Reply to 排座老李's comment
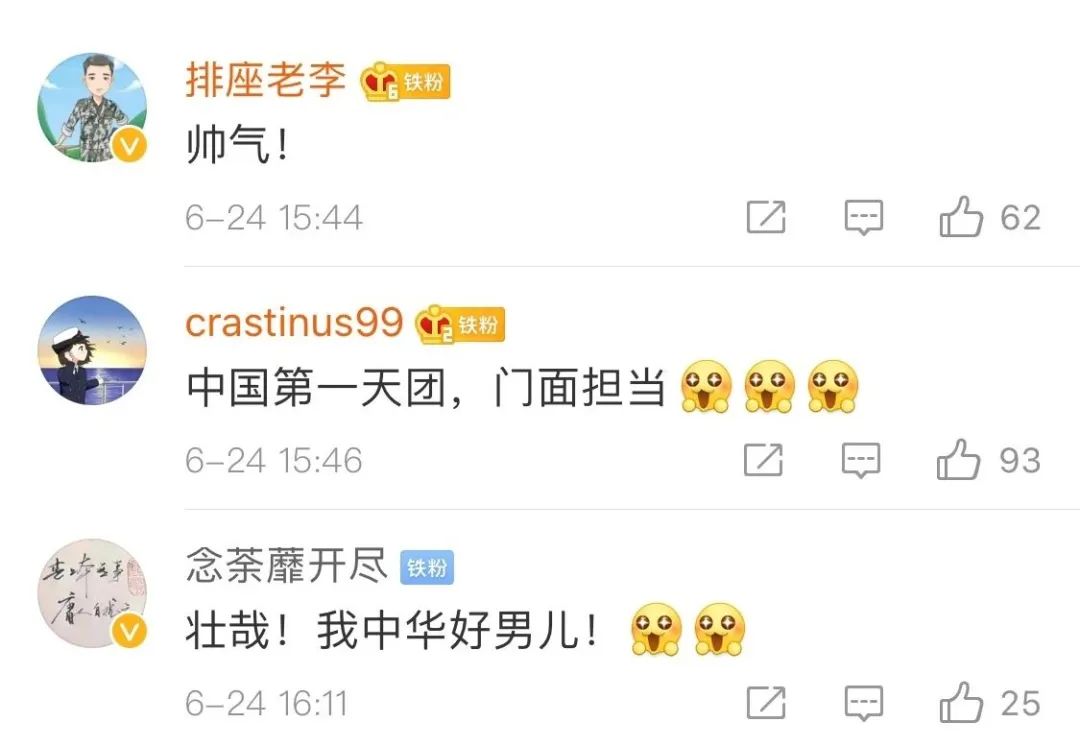Viewport: 1080px width, 746px height. pos(864,217)
